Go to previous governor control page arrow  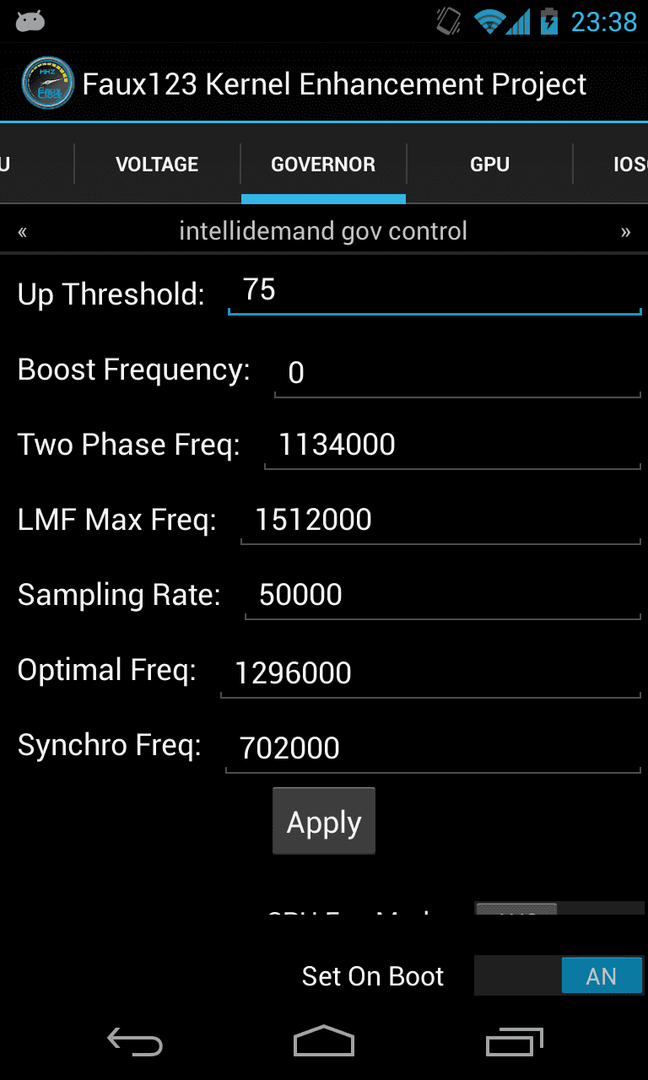tap(23, 231)
